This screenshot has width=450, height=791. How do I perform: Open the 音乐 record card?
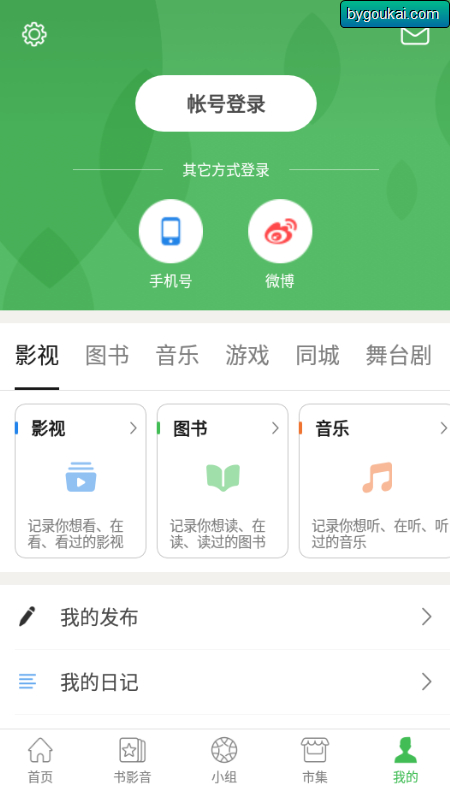point(374,481)
